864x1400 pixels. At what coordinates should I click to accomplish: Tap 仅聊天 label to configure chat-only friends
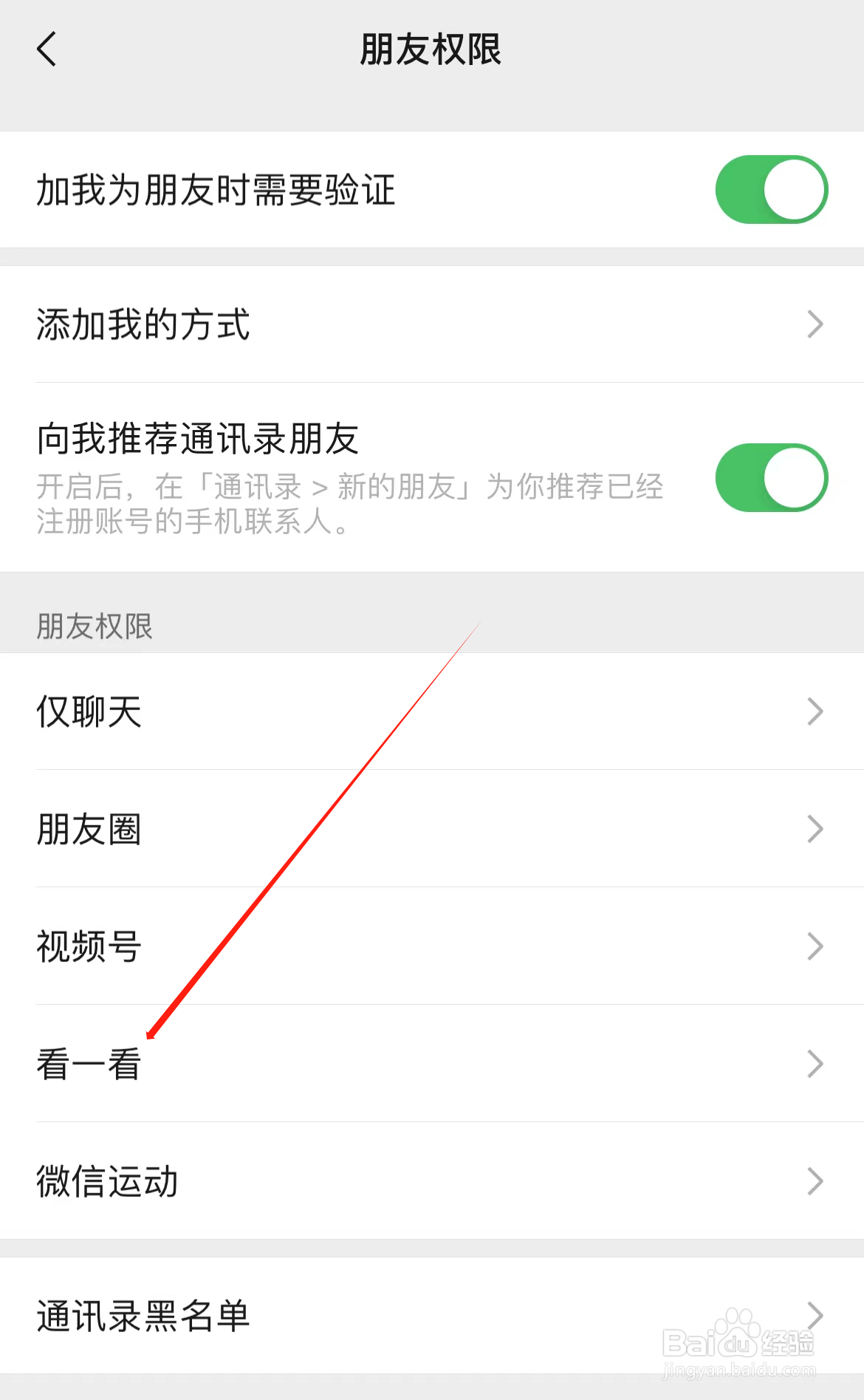point(87,711)
